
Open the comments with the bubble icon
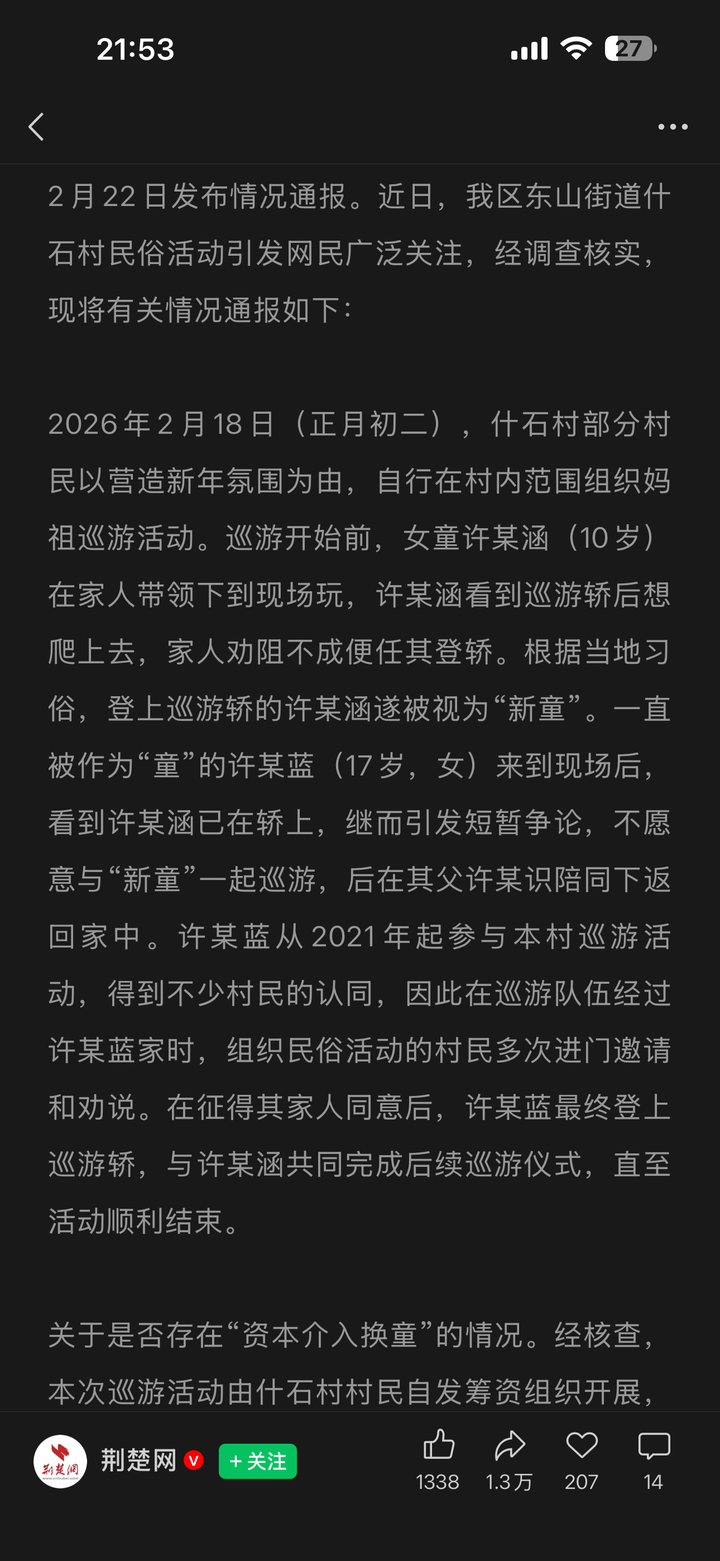(653, 1446)
